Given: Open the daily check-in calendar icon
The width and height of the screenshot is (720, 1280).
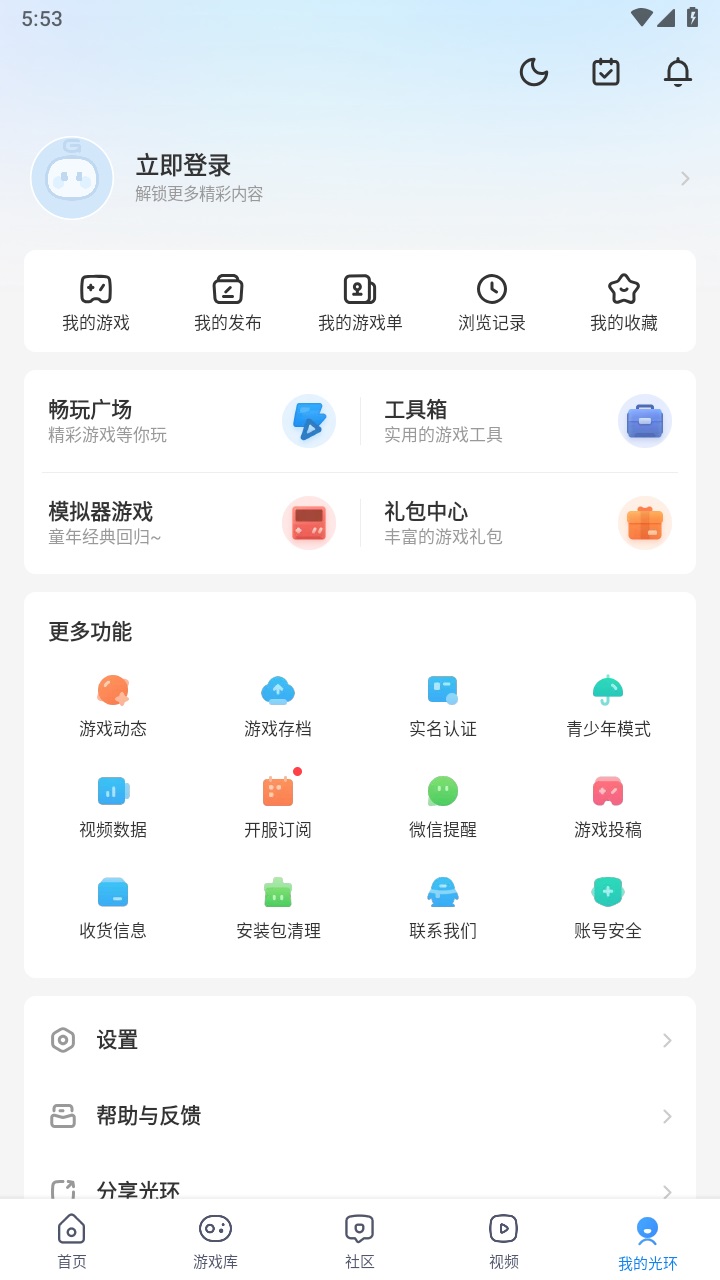Looking at the screenshot, I should point(606,72).
